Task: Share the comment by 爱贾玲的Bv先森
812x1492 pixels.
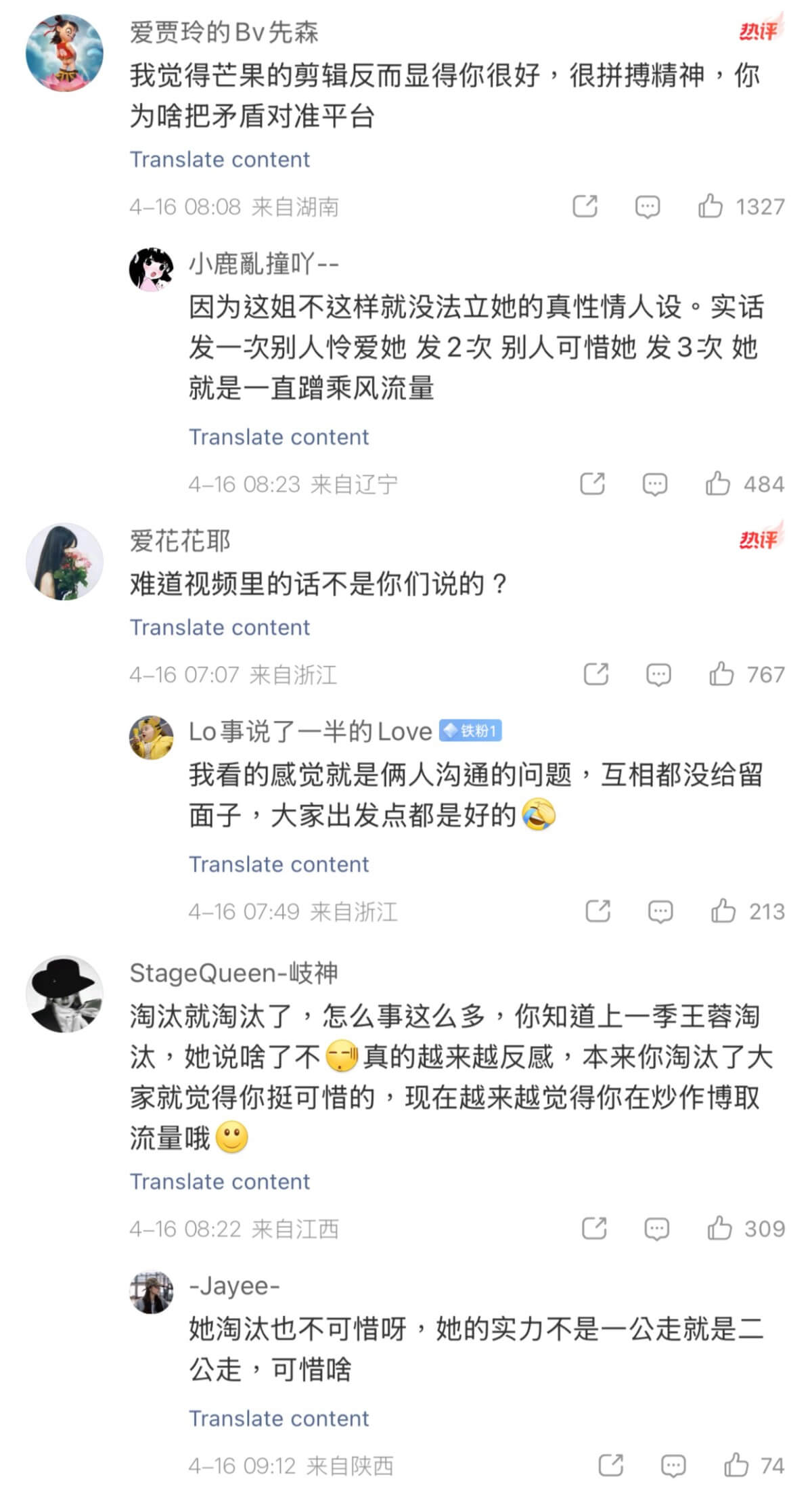Action: pyautogui.click(x=585, y=206)
